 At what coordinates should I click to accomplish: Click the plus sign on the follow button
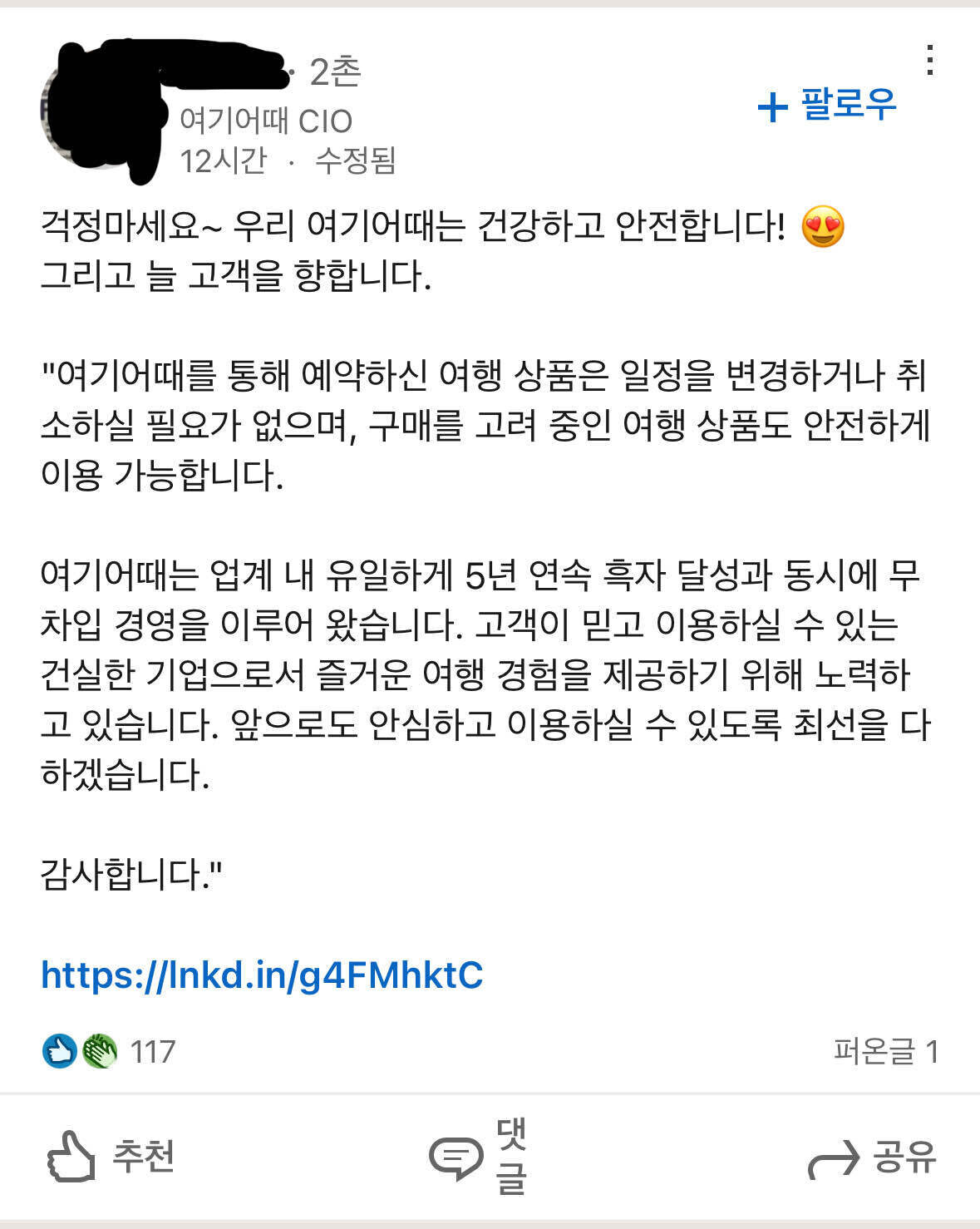pos(773,106)
